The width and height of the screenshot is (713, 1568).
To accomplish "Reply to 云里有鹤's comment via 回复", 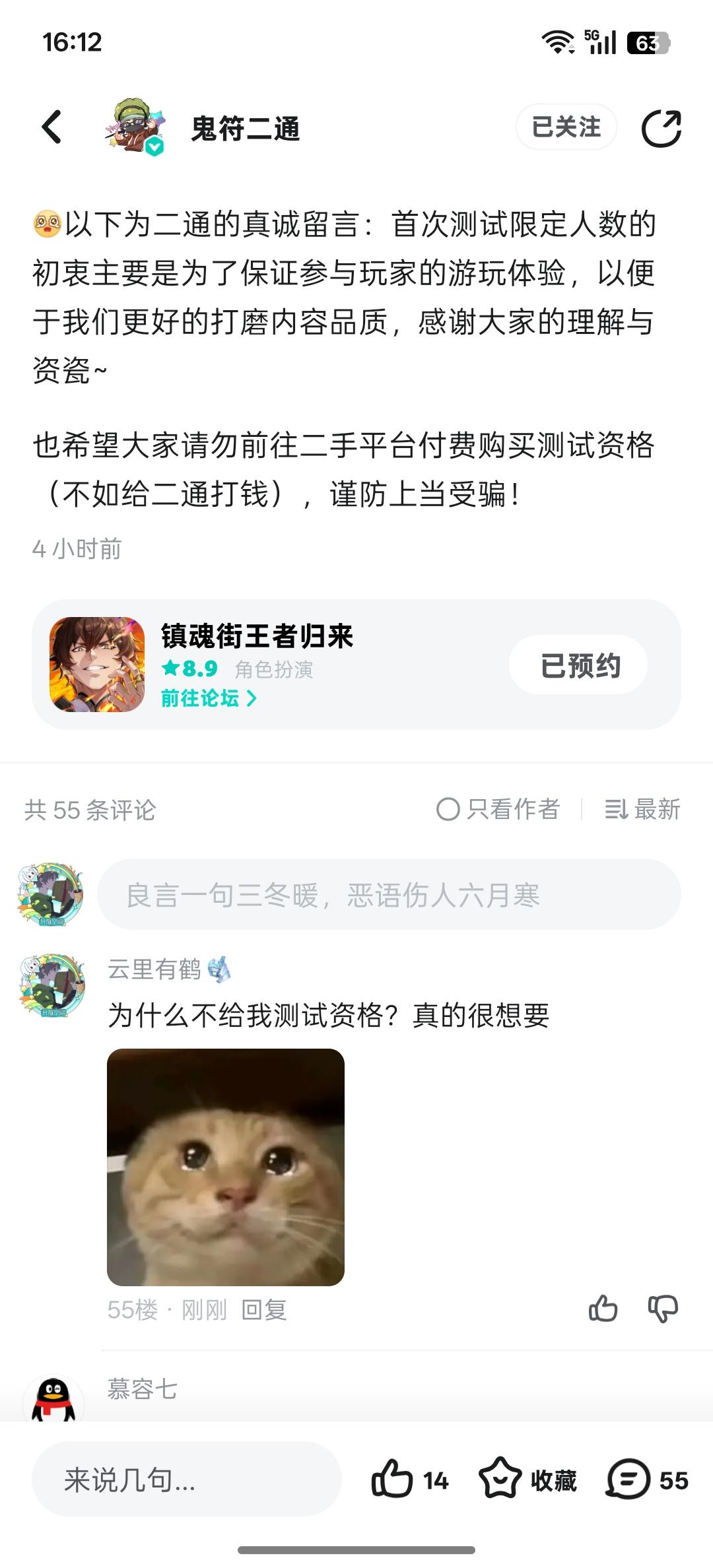I will (x=264, y=1310).
